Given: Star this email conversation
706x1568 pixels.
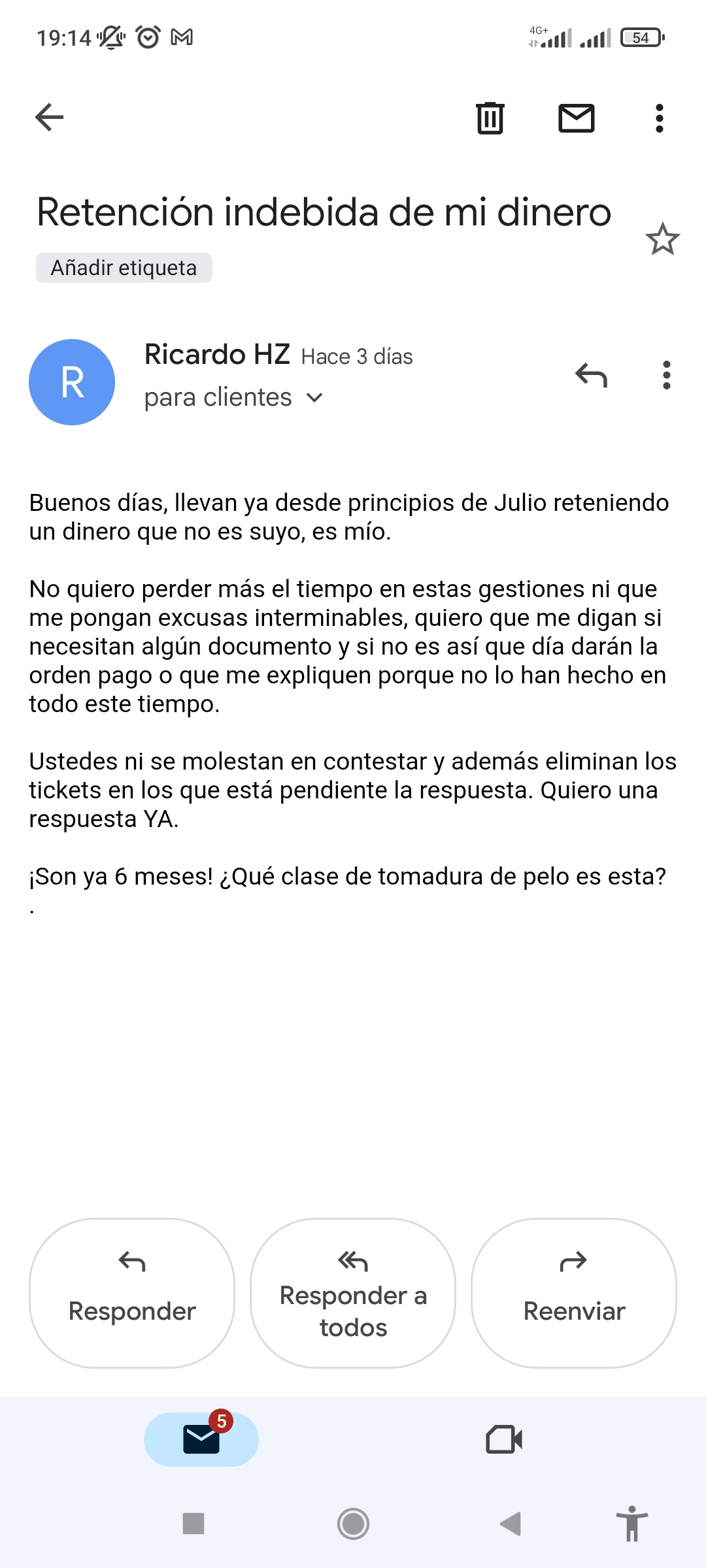Looking at the screenshot, I should (x=663, y=239).
